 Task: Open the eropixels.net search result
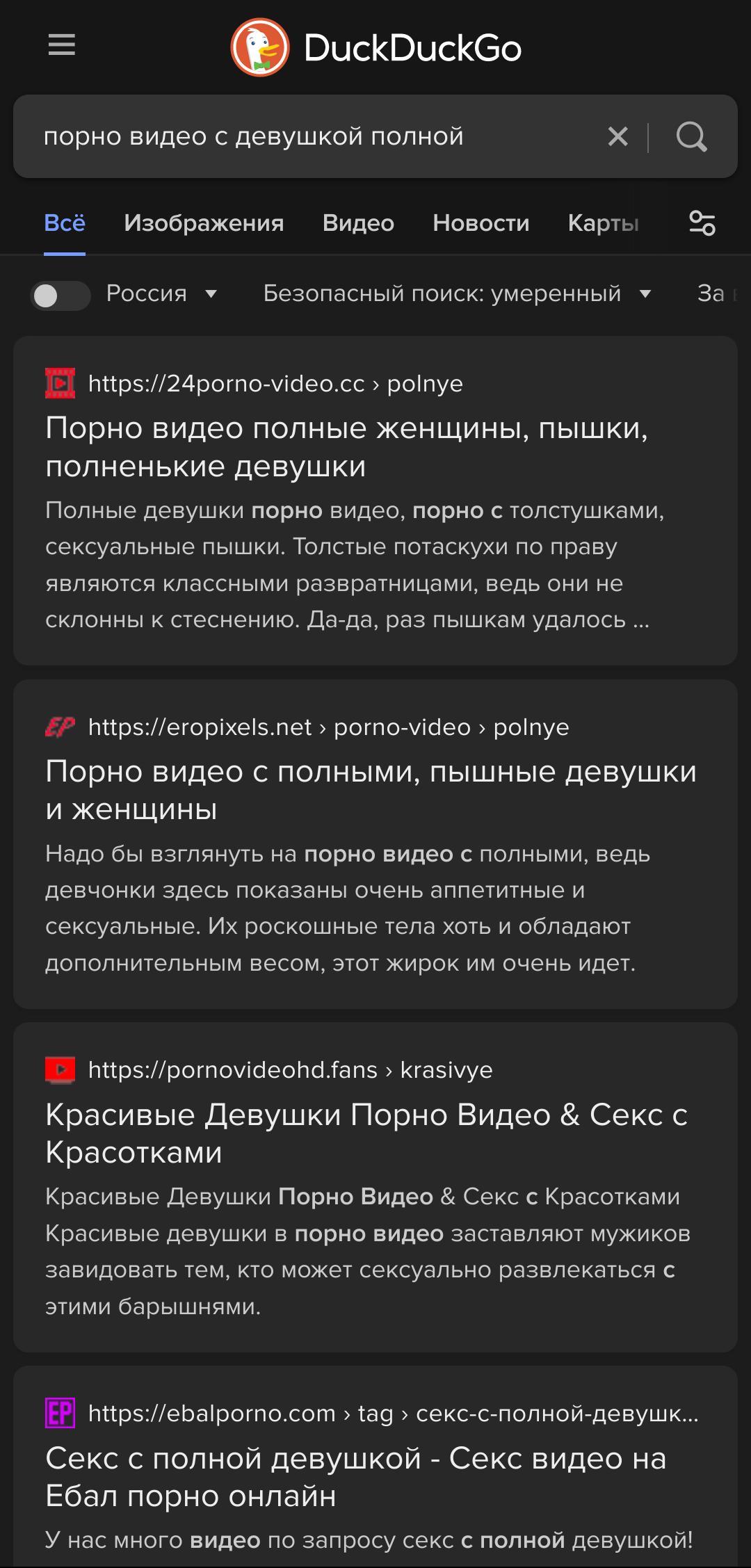pyautogui.click(x=370, y=790)
